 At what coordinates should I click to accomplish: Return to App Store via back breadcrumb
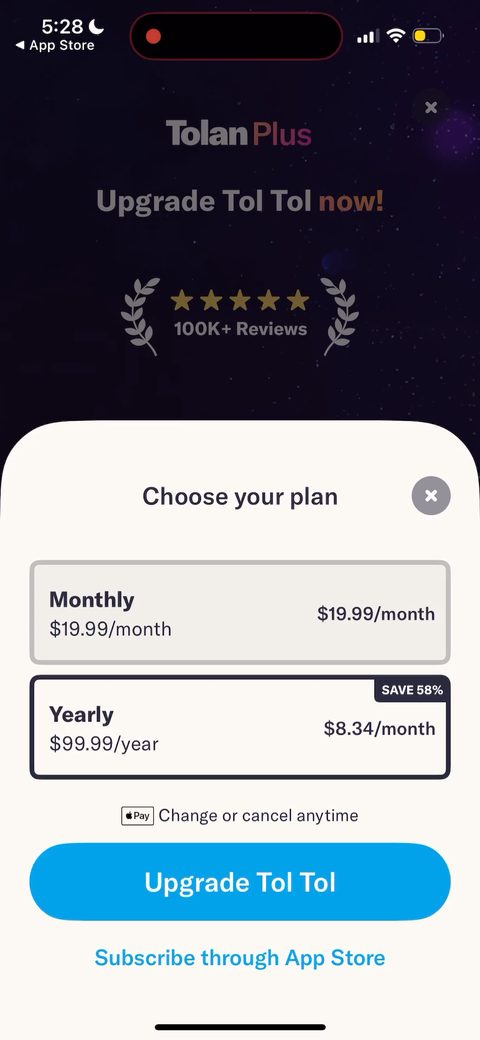55,45
